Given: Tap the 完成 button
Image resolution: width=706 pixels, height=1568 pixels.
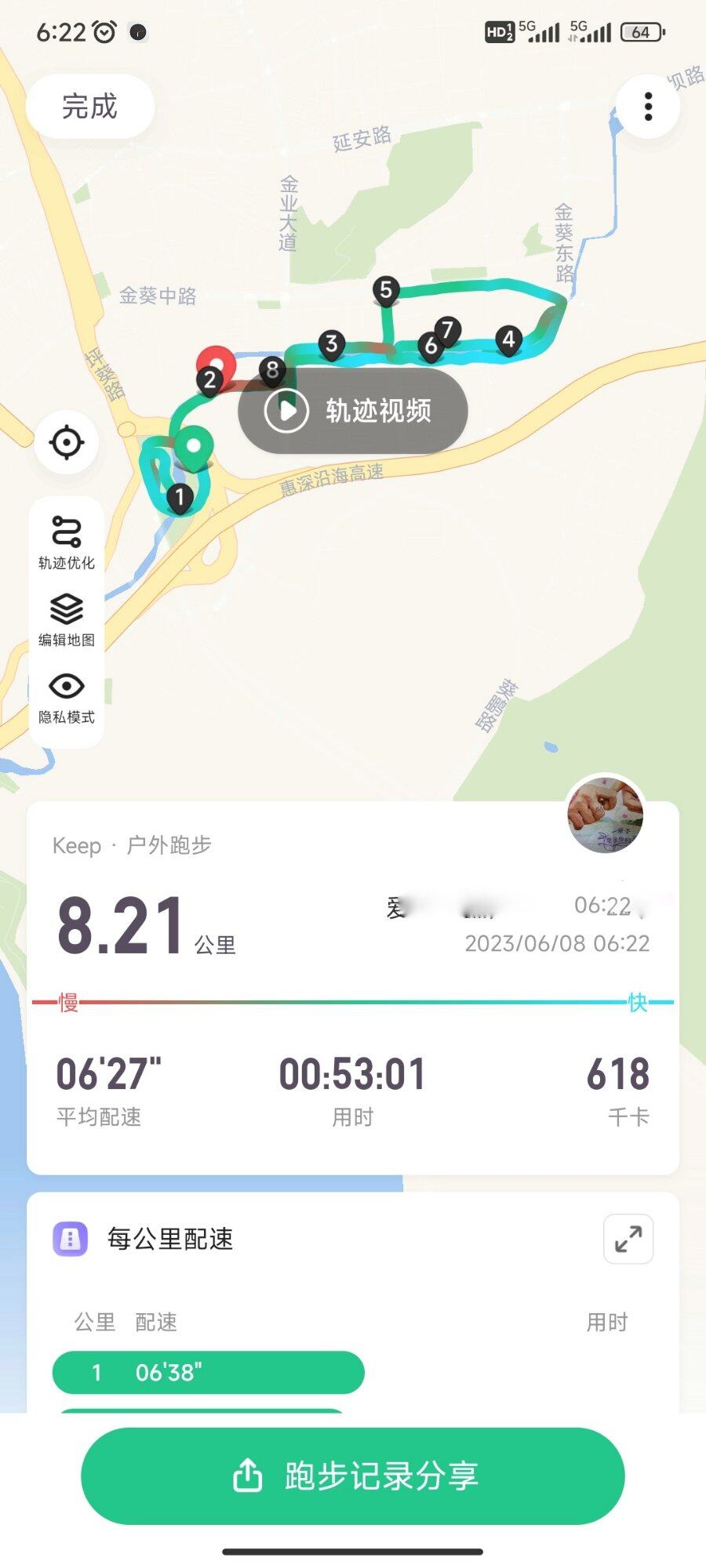Looking at the screenshot, I should pos(89,107).
